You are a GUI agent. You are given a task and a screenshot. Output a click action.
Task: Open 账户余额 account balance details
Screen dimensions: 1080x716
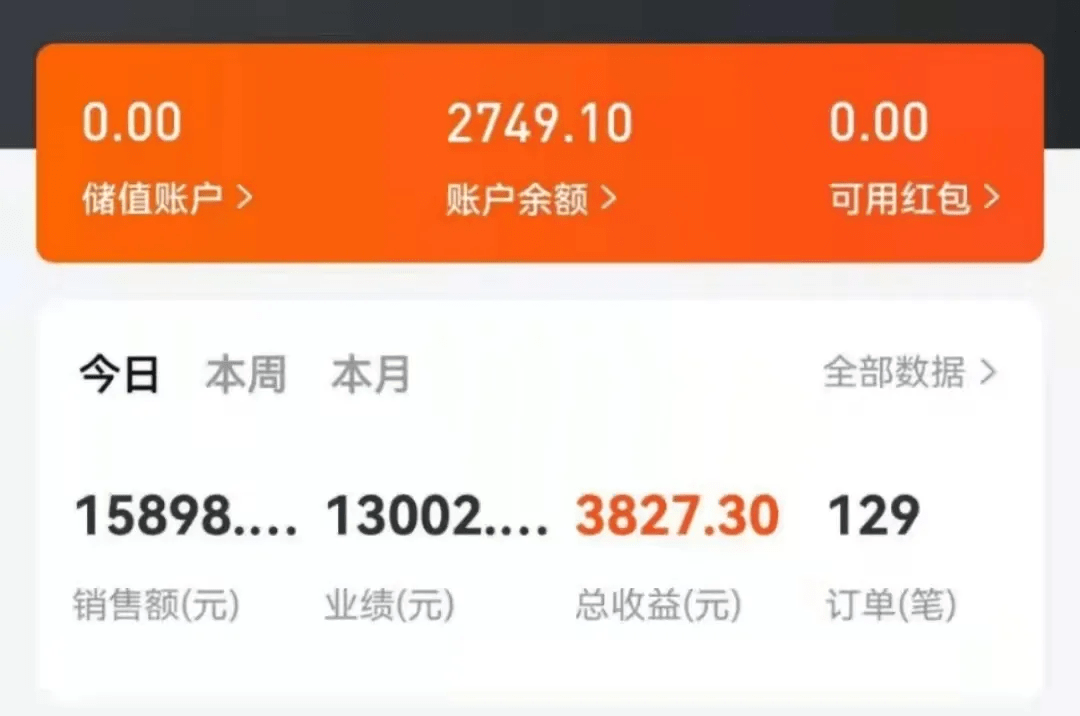pyautogui.click(x=531, y=199)
